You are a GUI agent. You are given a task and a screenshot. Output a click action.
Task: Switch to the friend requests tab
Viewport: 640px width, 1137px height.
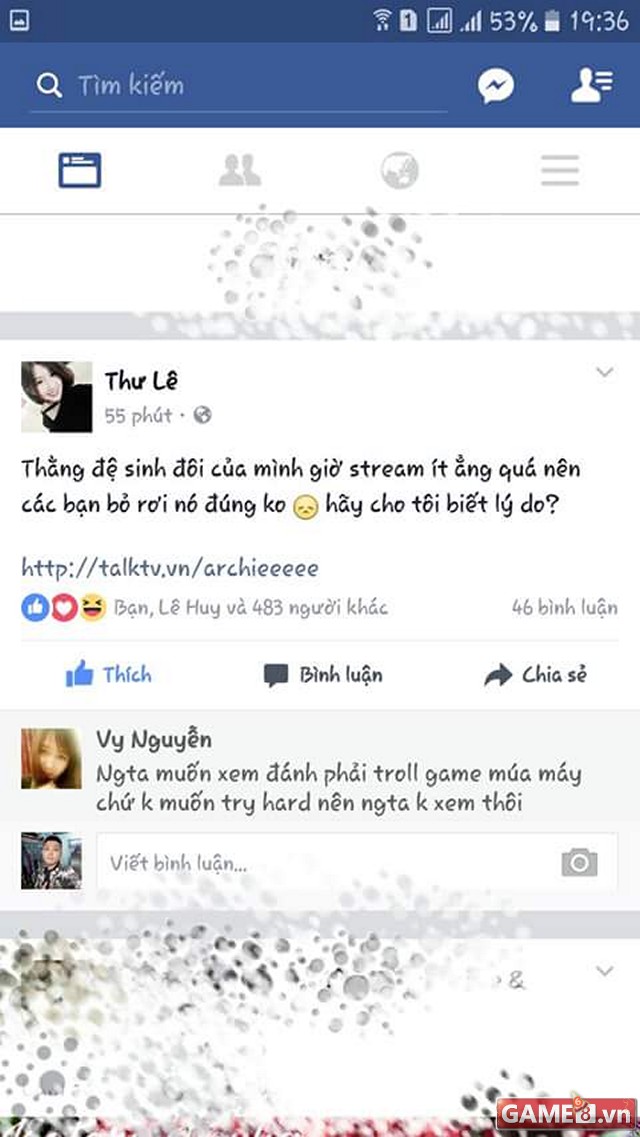240,171
